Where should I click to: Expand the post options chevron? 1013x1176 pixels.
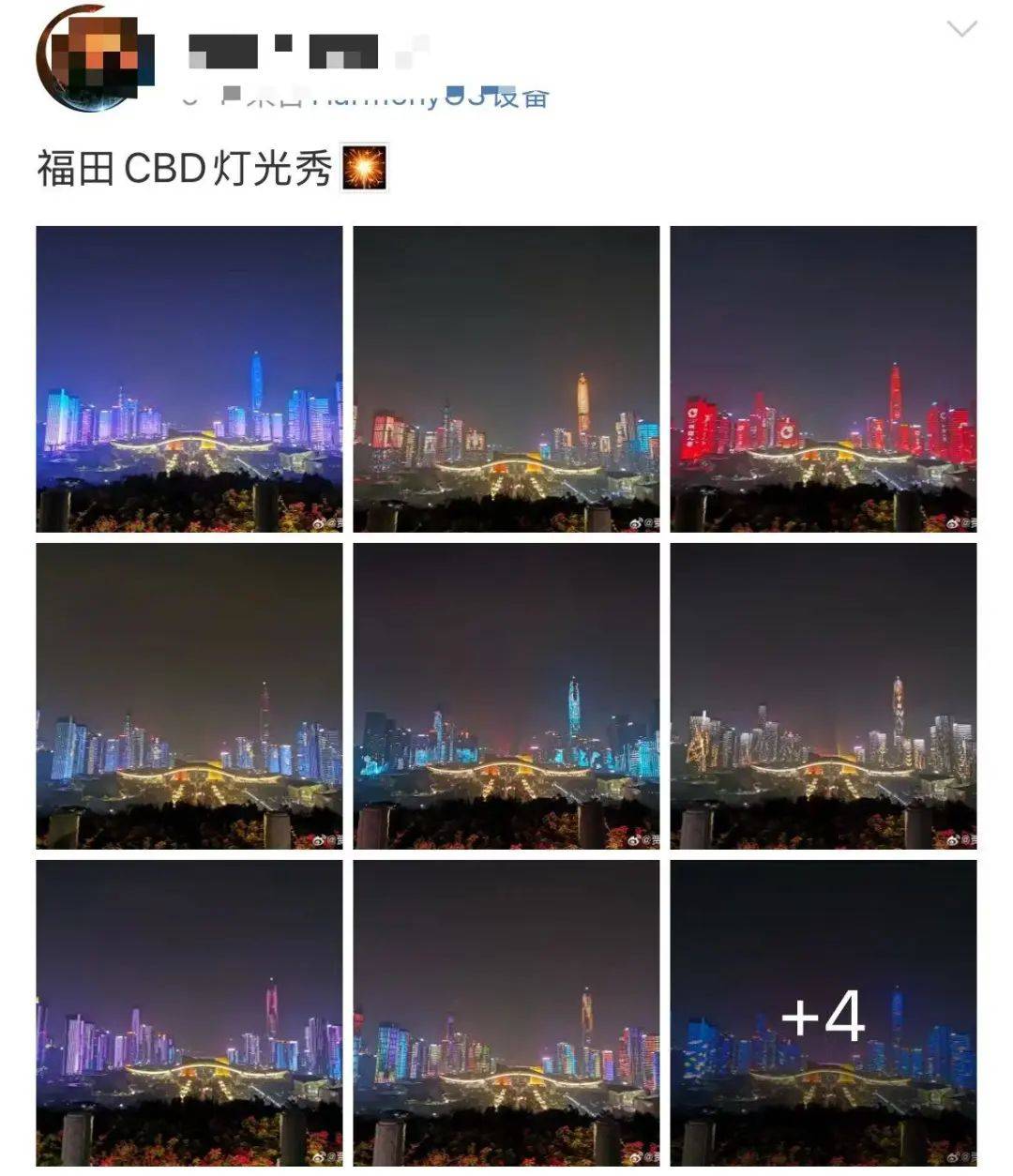click(962, 30)
